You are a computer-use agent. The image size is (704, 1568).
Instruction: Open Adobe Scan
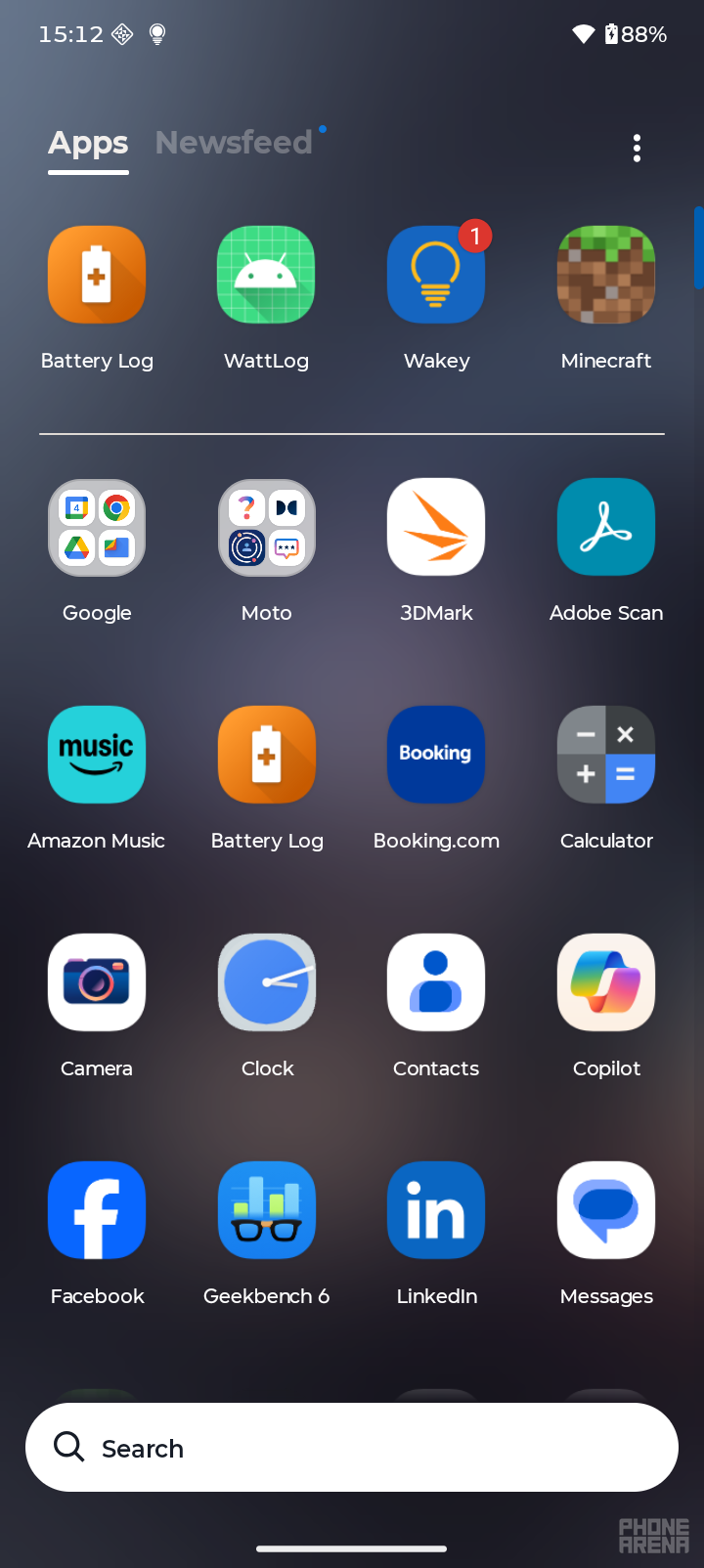pos(606,528)
